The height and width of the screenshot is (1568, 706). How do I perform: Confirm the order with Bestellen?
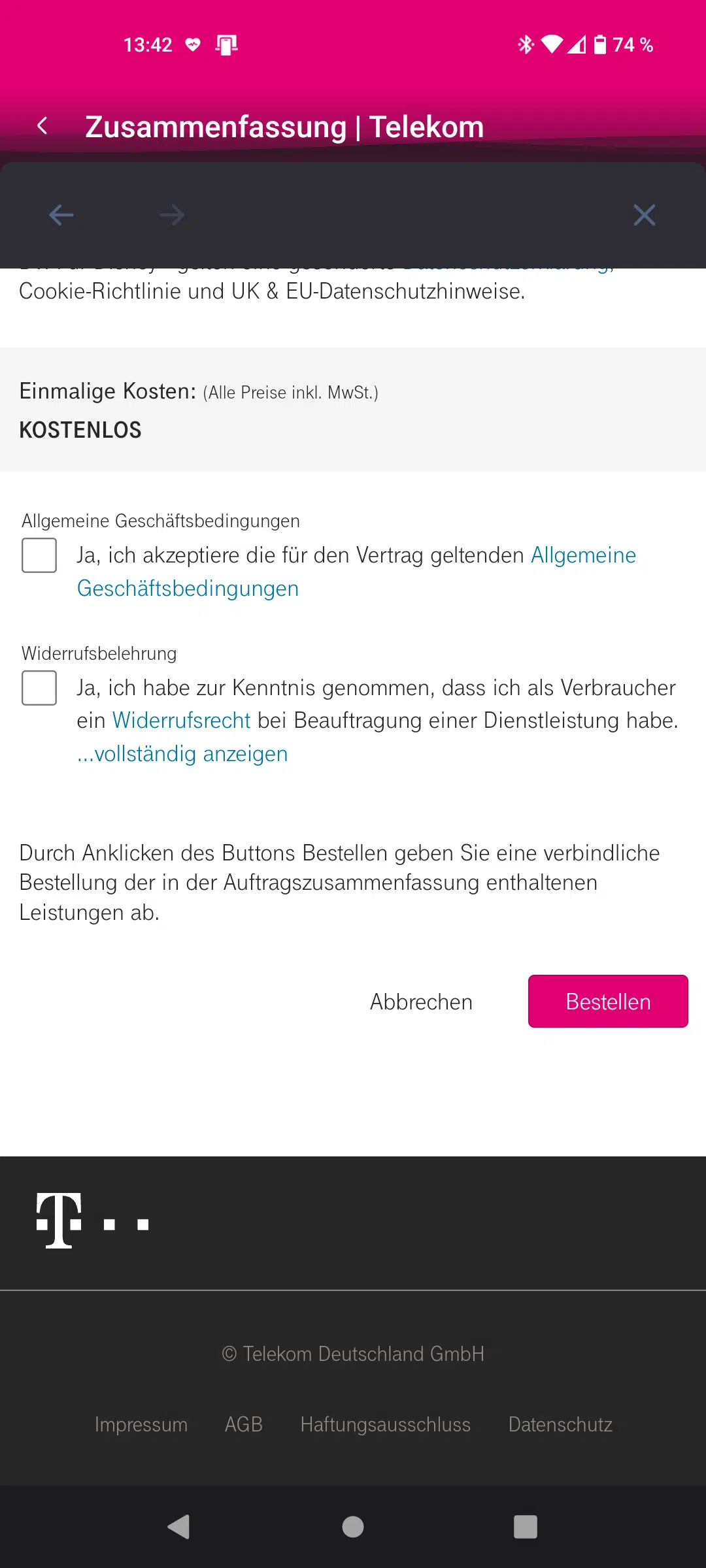tap(608, 1002)
